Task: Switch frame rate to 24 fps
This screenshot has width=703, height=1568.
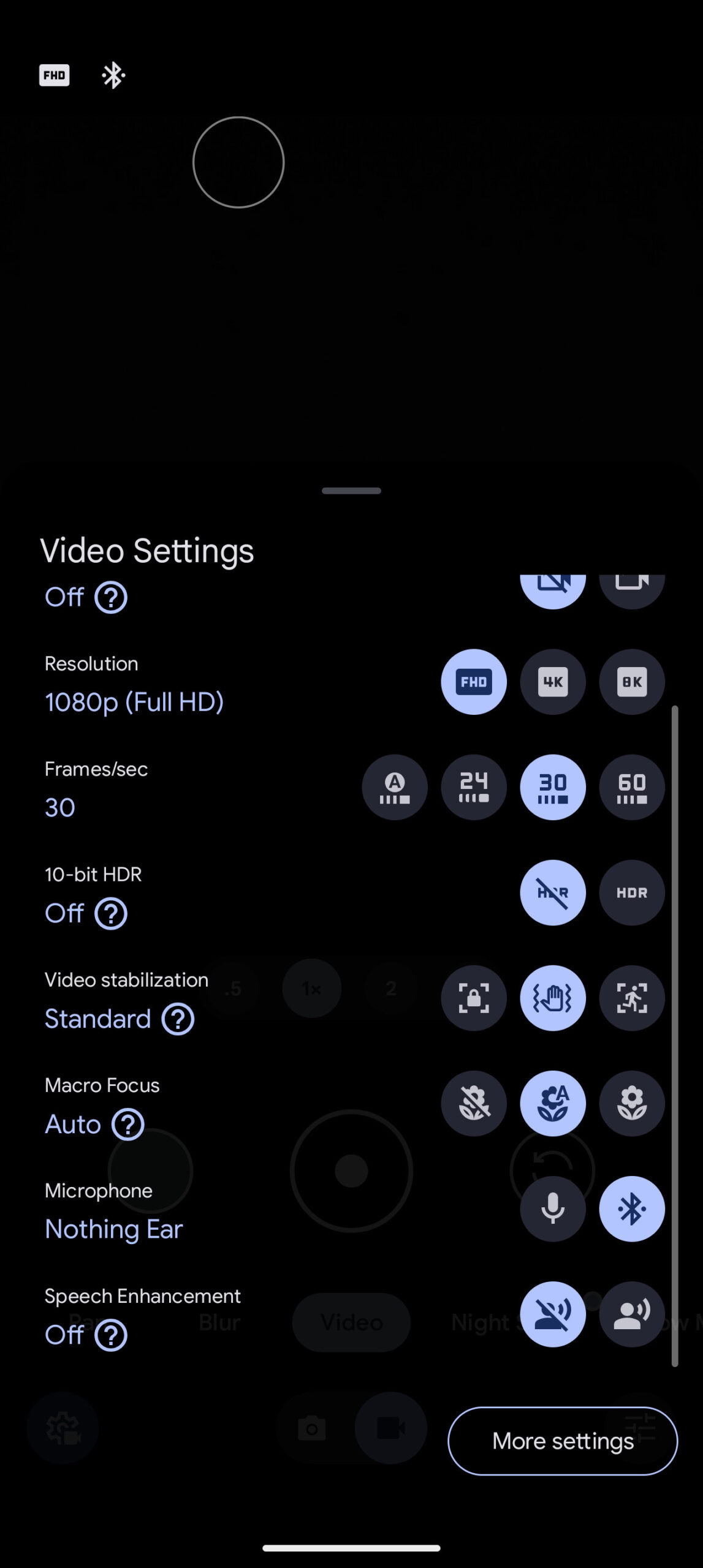Action: click(x=474, y=787)
